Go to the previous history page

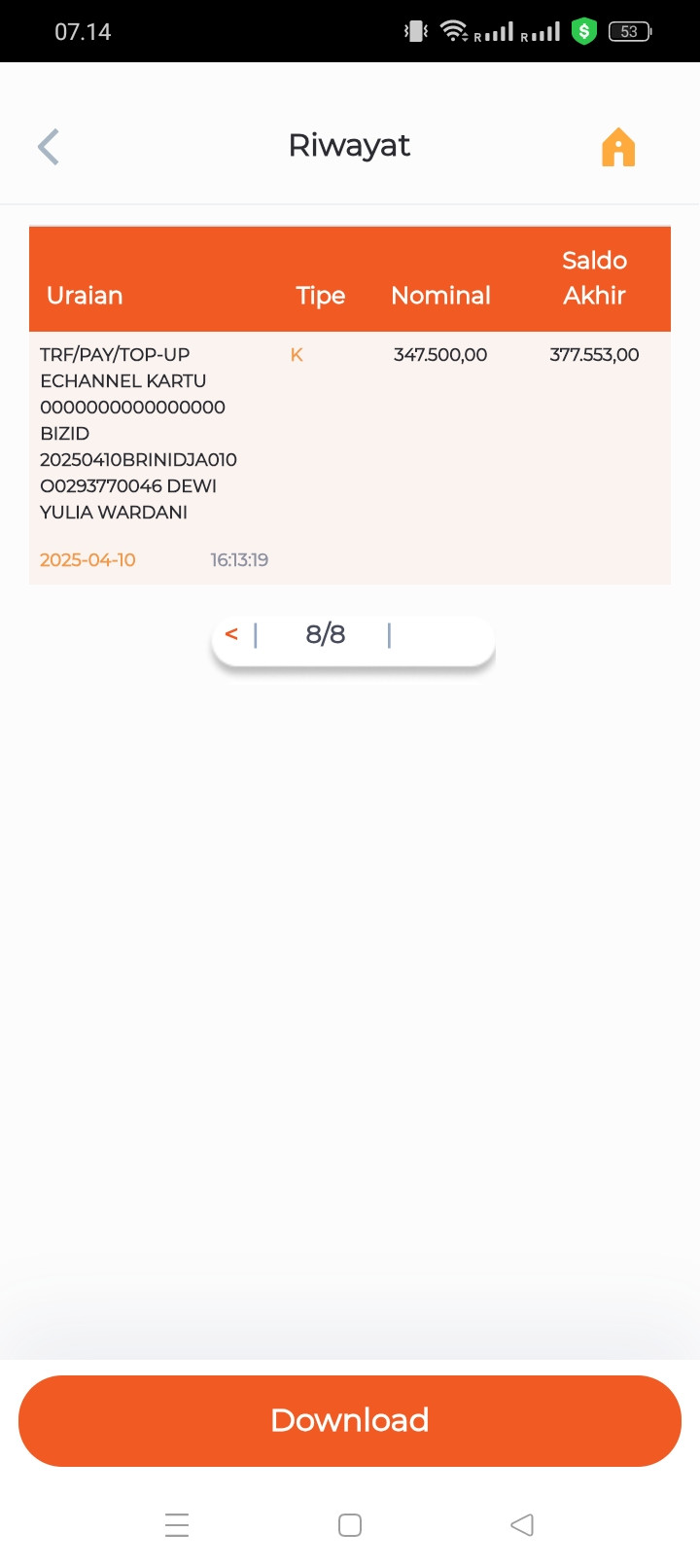231,634
